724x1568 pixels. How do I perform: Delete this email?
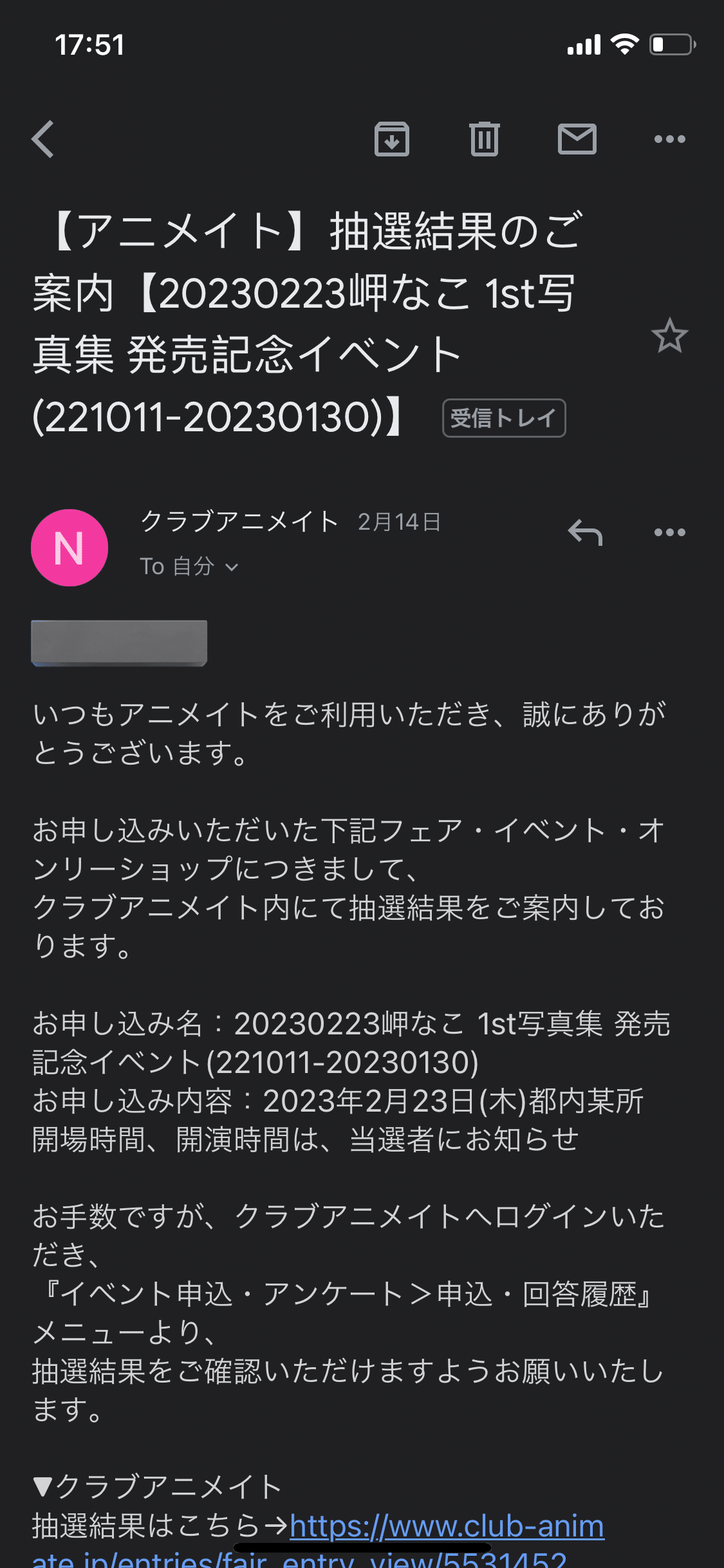pos(485,139)
